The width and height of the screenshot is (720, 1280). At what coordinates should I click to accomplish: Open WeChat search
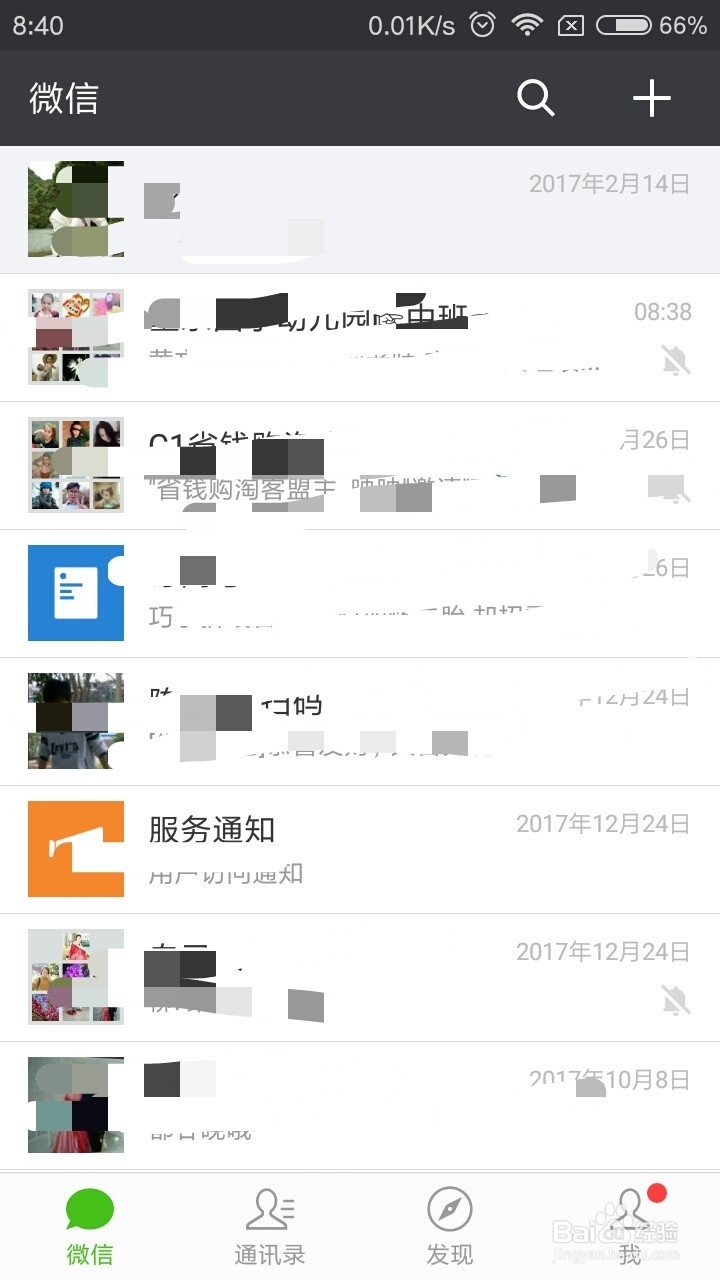[535, 98]
